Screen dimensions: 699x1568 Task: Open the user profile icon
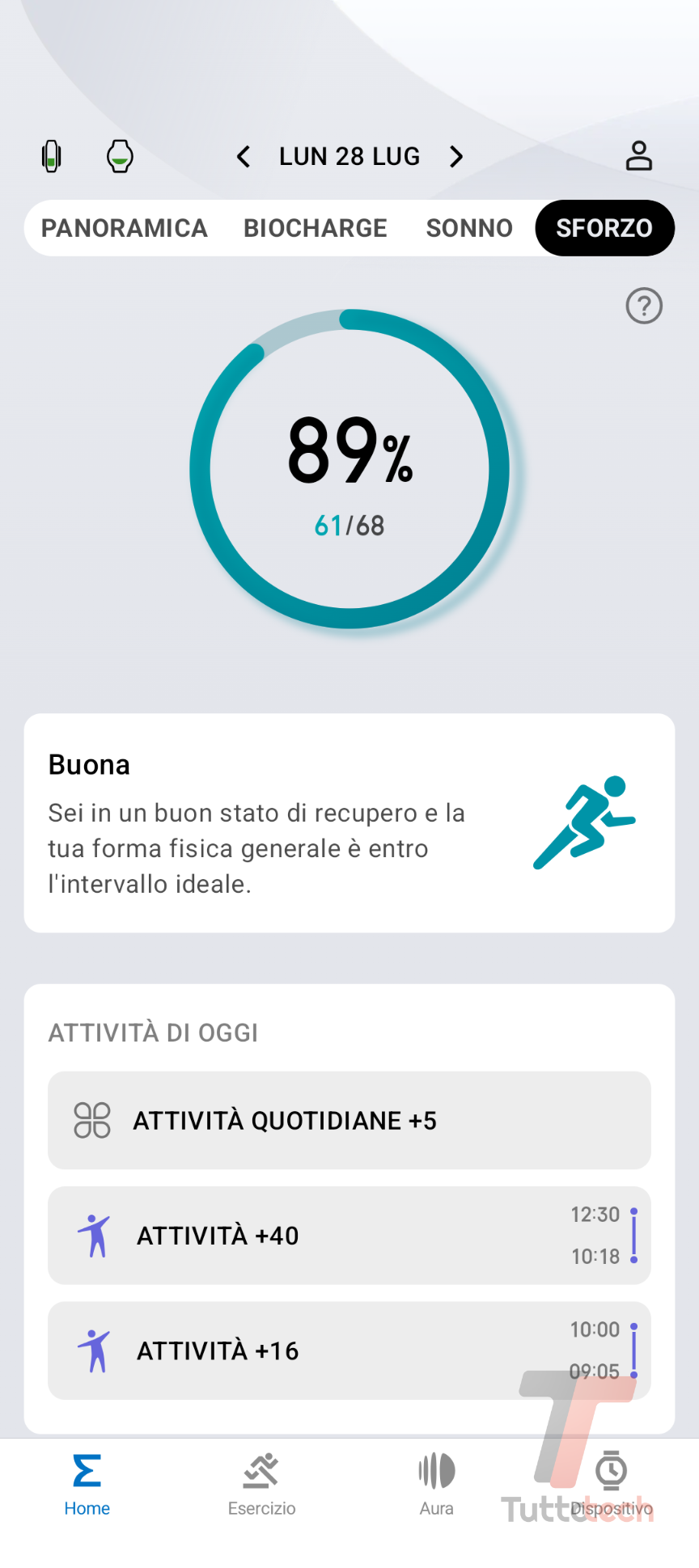tap(638, 156)
